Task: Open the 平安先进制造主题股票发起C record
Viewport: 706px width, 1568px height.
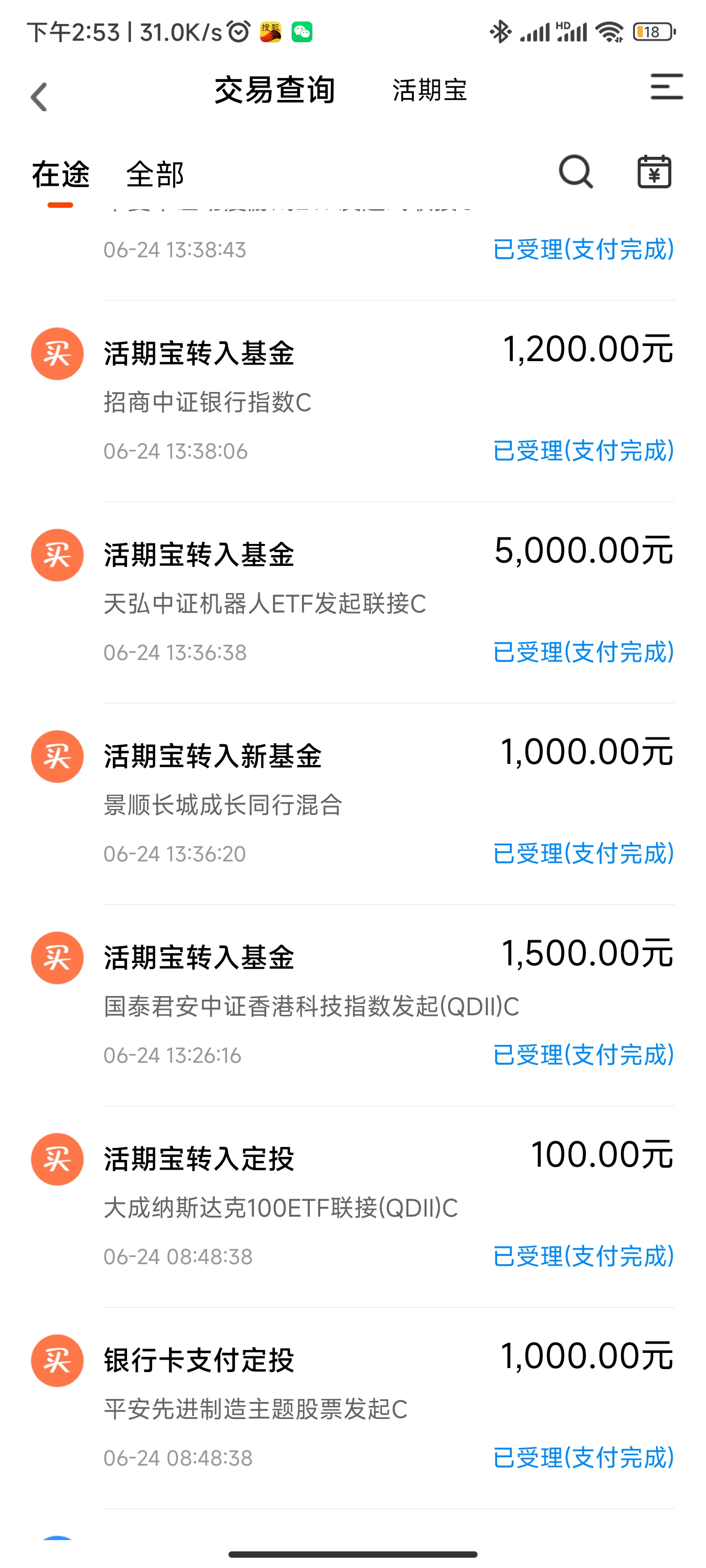Action: pos(353,1409)
